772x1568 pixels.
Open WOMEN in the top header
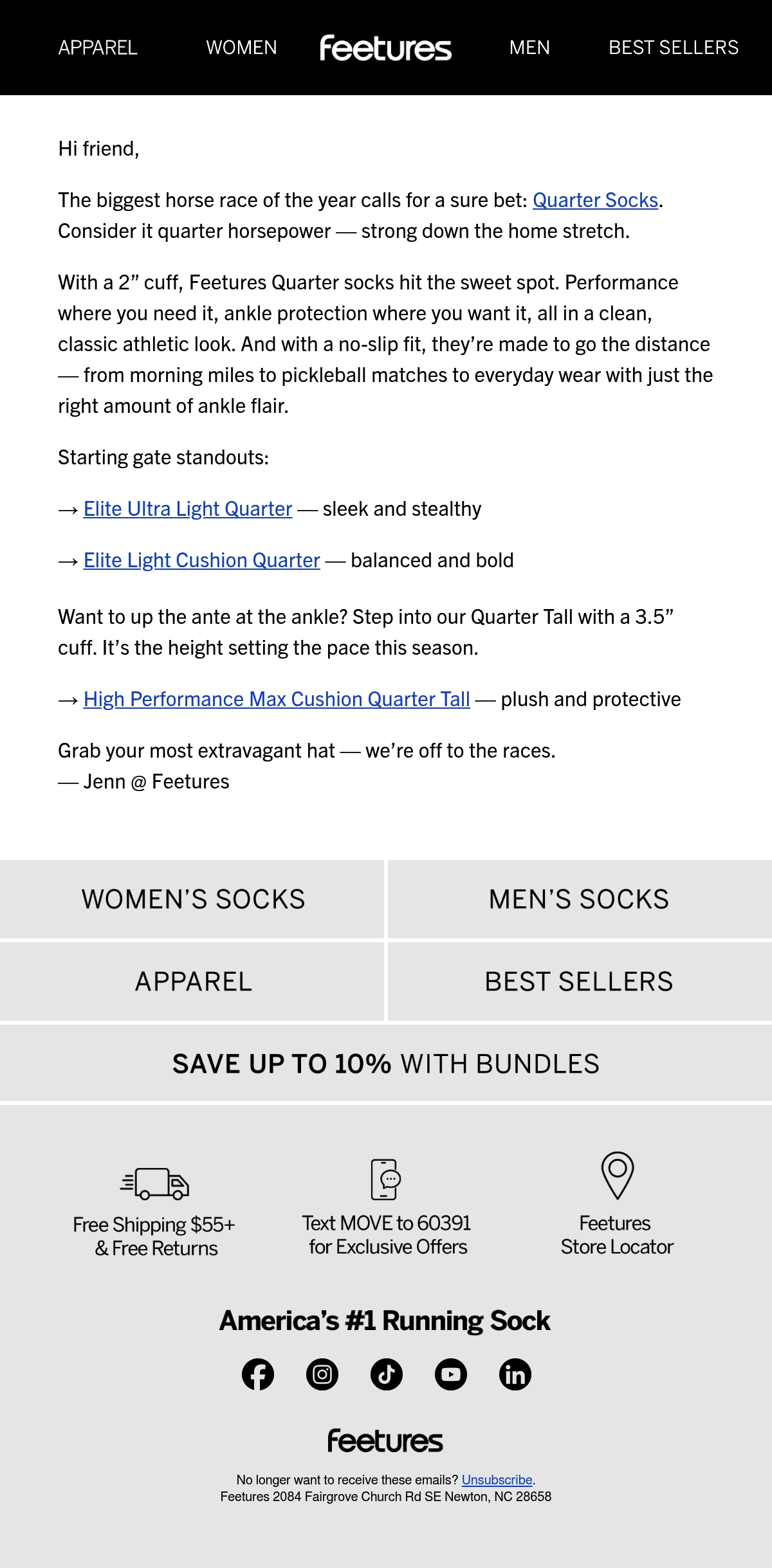click(x=241, y=48)
